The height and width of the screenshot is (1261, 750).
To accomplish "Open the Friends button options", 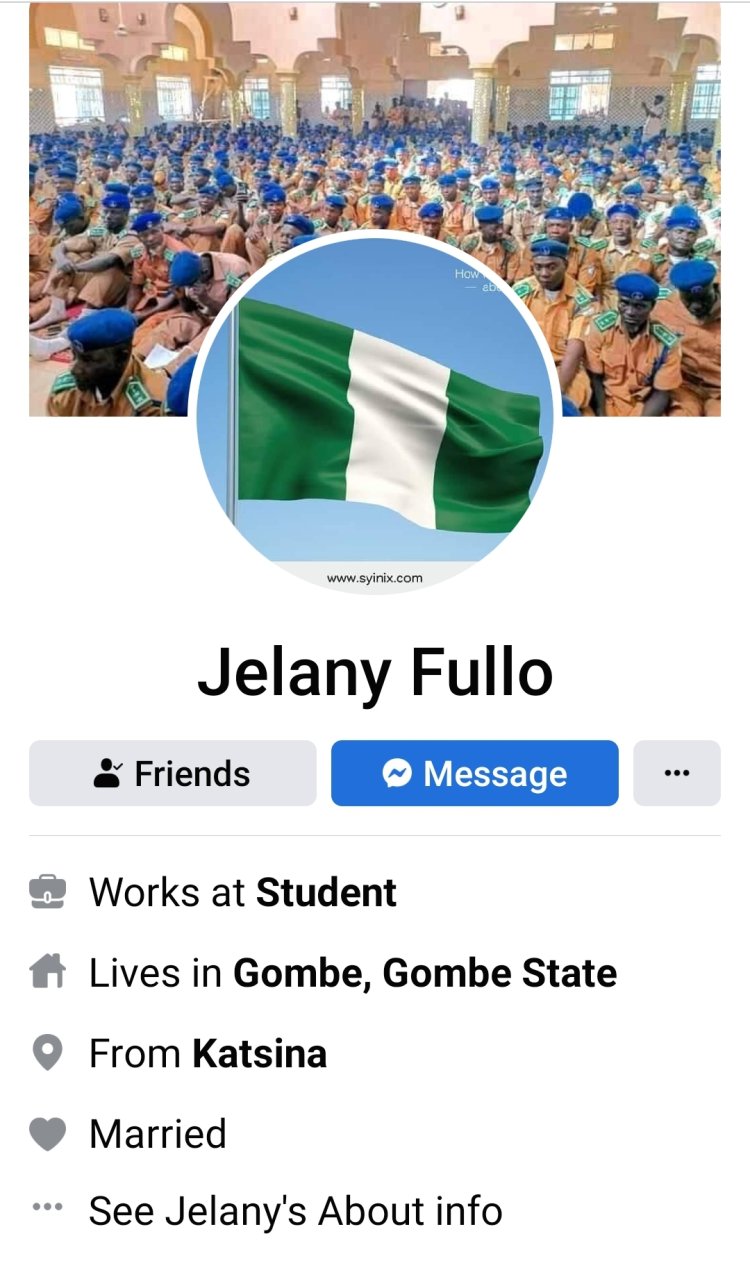I will [172, 773].
